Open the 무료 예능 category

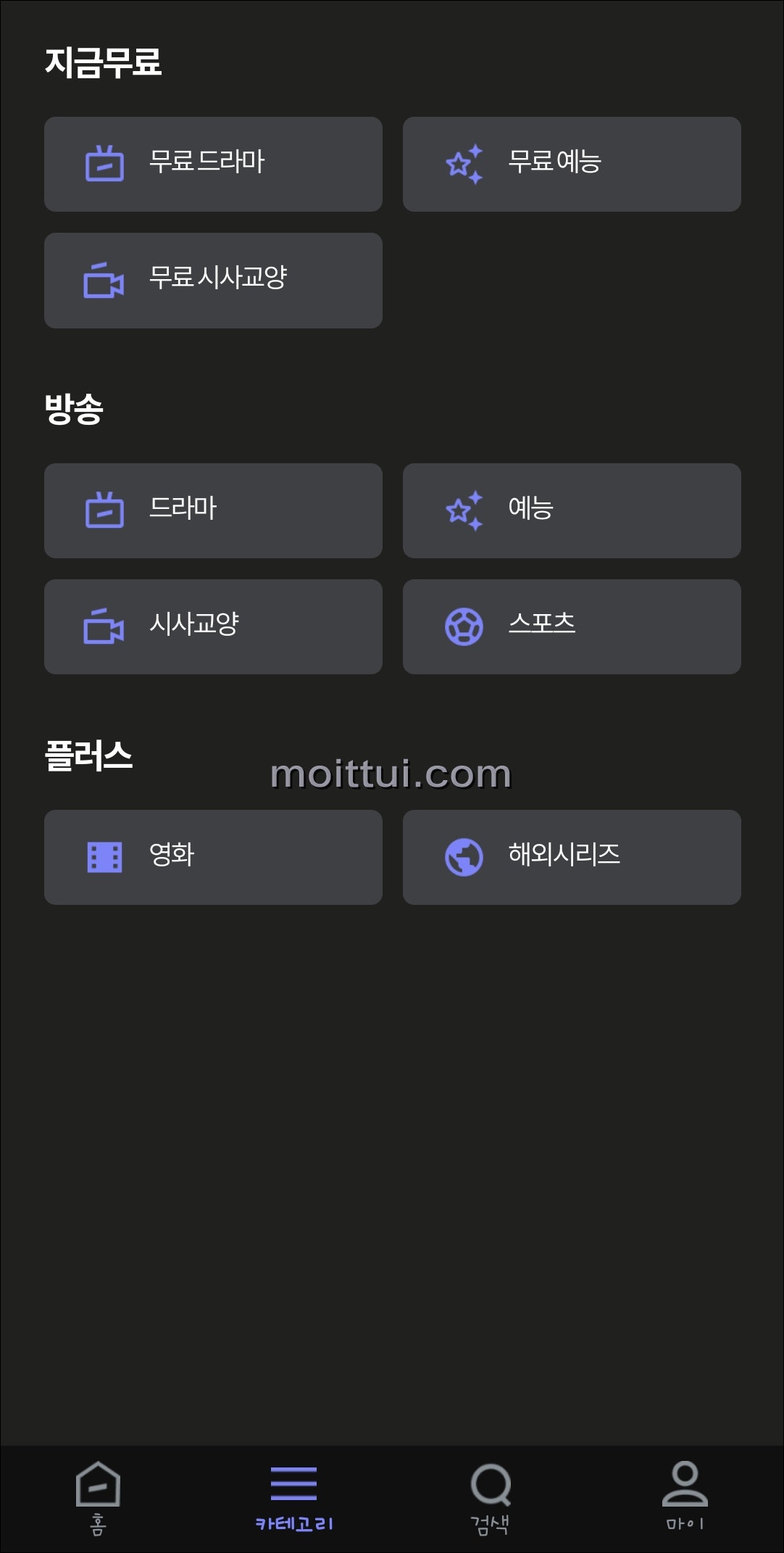pyautogui.click(x=572, y=165)
